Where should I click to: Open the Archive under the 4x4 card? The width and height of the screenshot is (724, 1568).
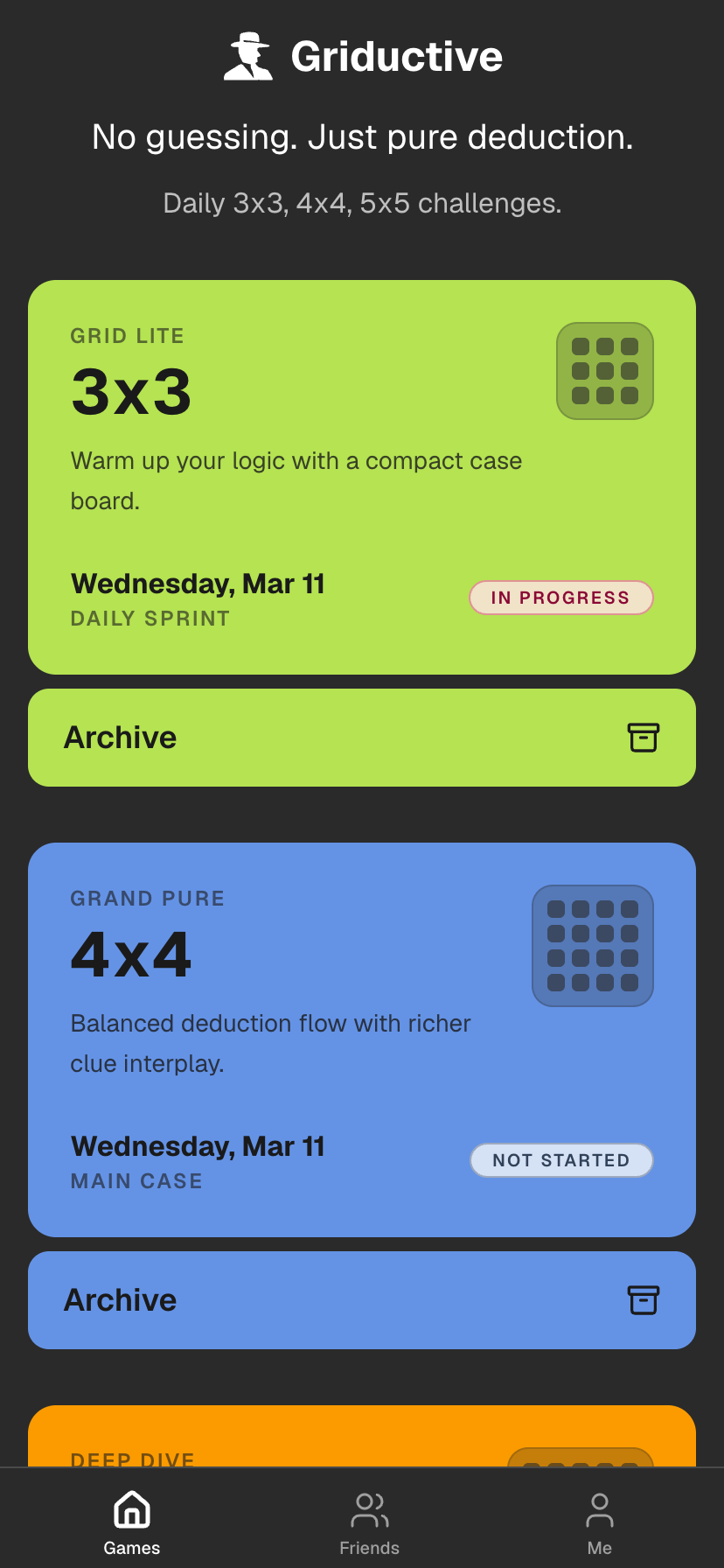click(x=362, y=1300)
